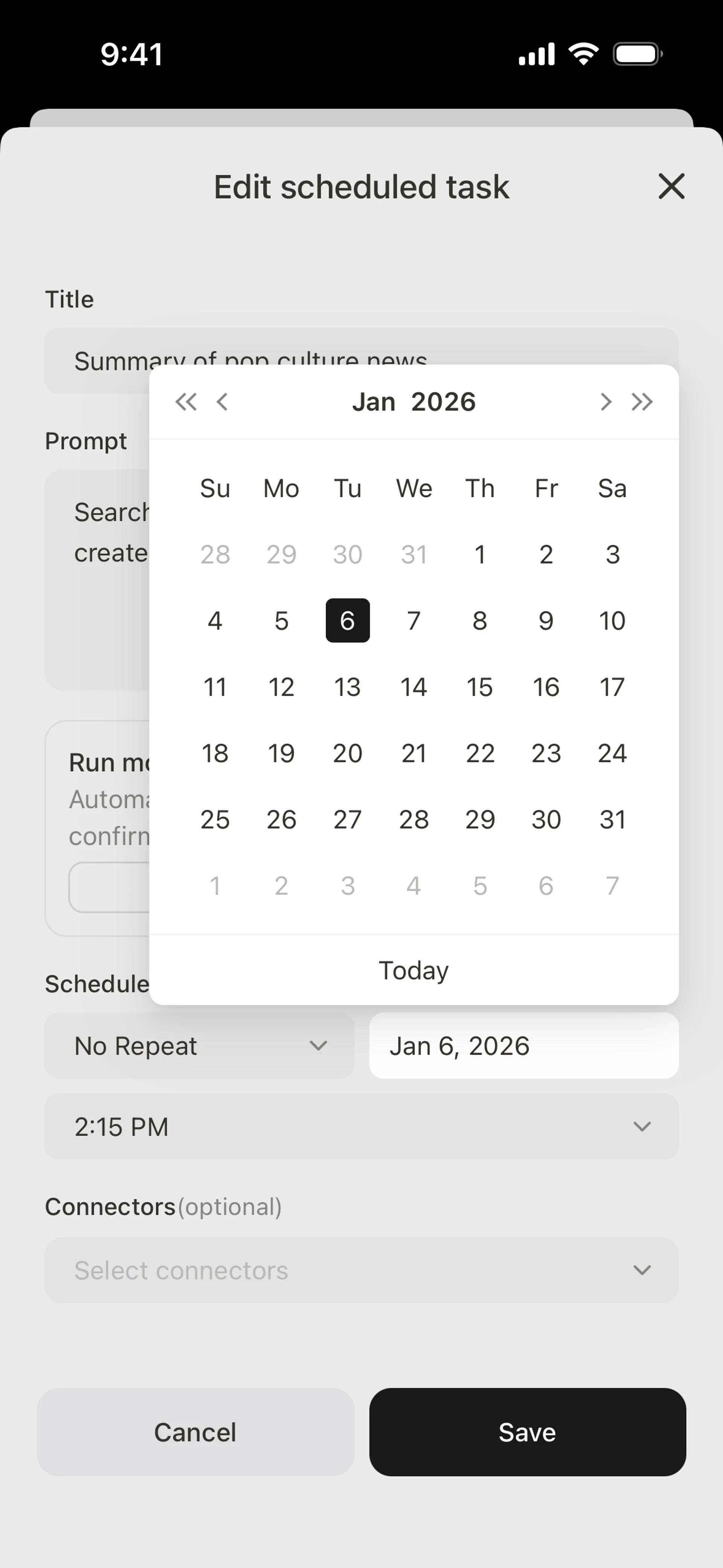723x1568 pixels.
Task: Open the No Repeat dropdown
Action: pos(199,1046)
